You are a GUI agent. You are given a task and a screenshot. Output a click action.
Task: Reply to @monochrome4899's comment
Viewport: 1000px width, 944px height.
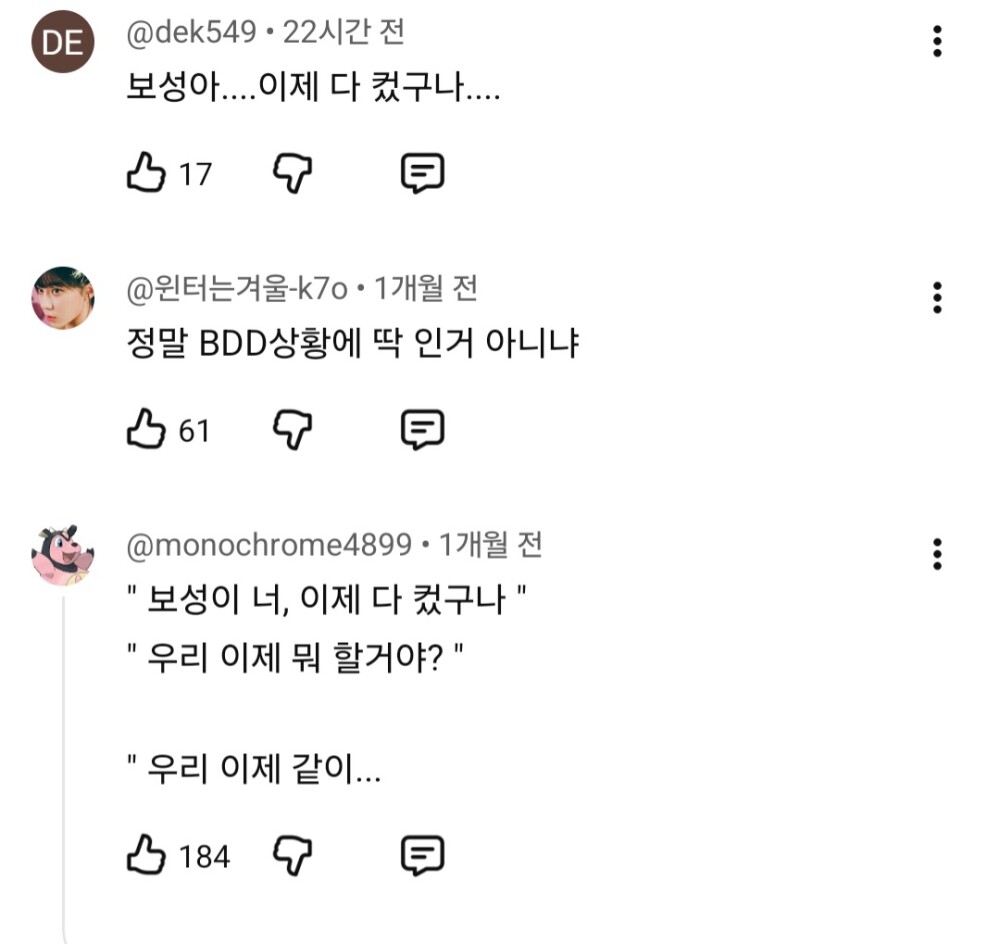pos(421,856)
